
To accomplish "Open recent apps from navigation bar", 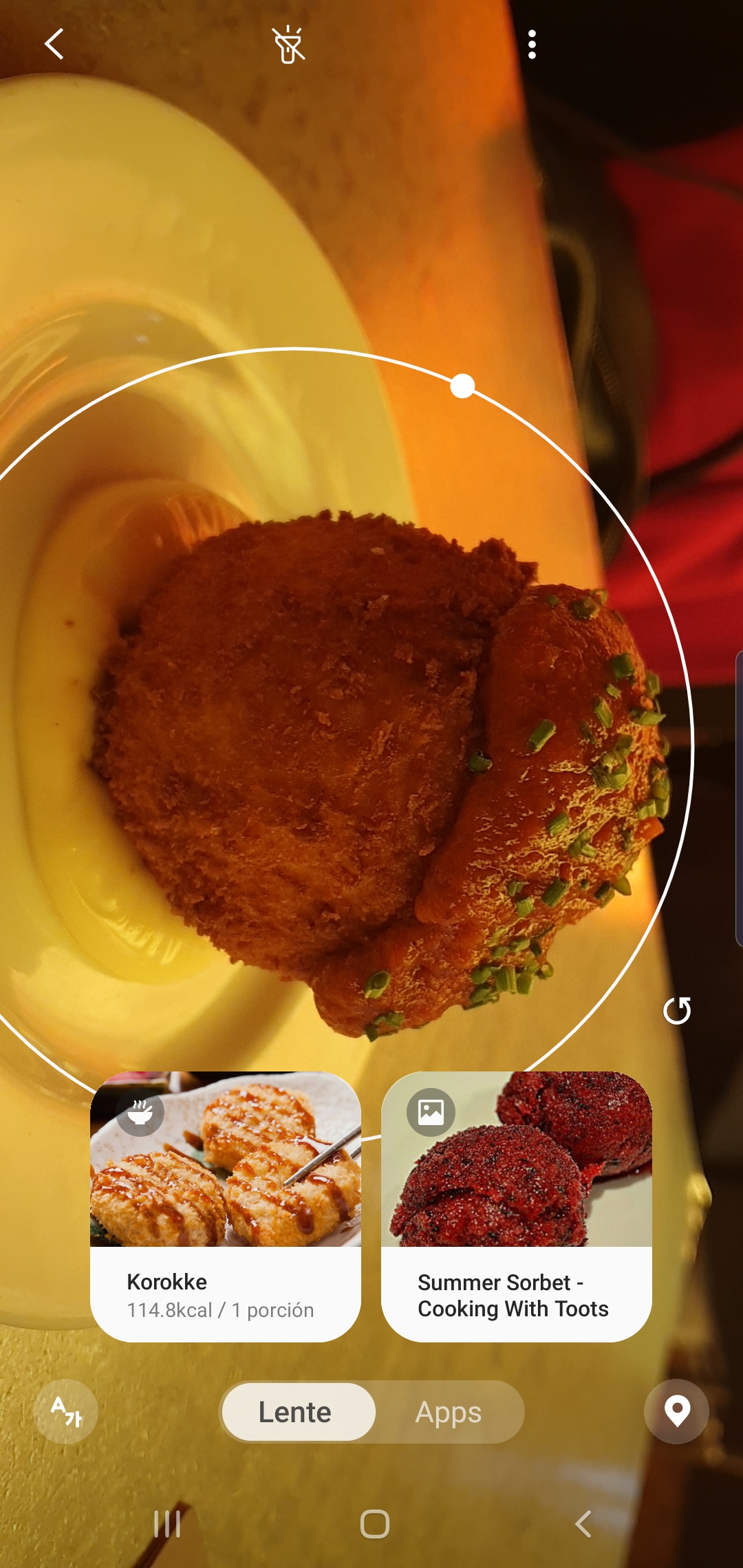I will [x=167, y=1524].
